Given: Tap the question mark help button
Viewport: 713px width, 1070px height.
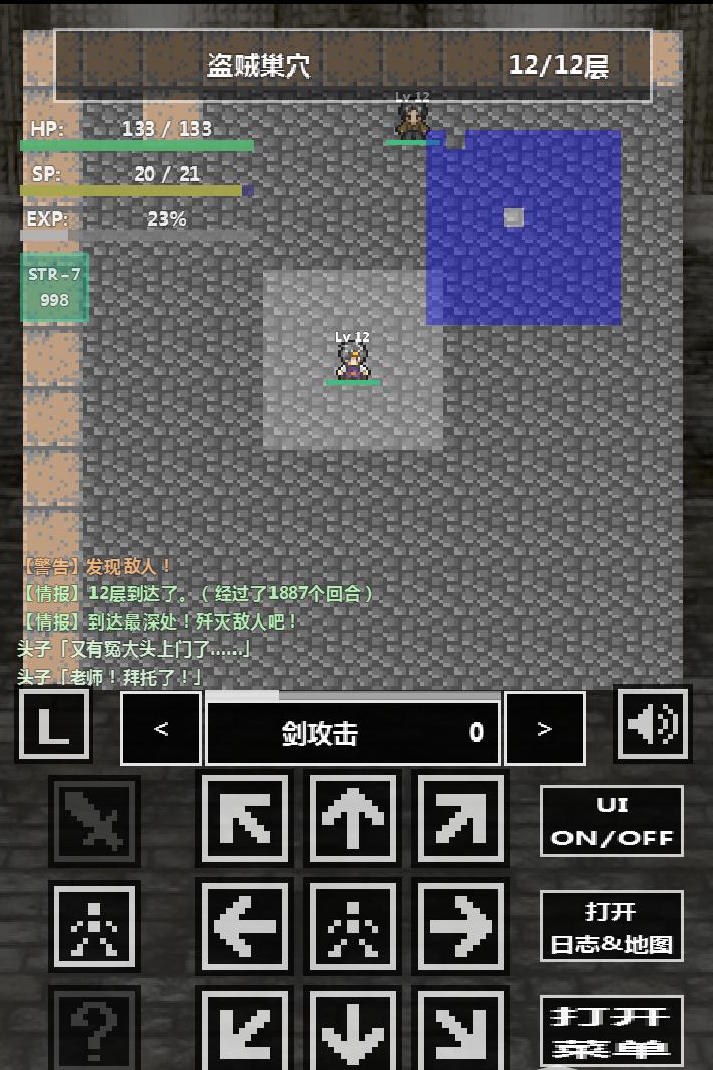Looking at the screenshot, I should coord(94,1028).
